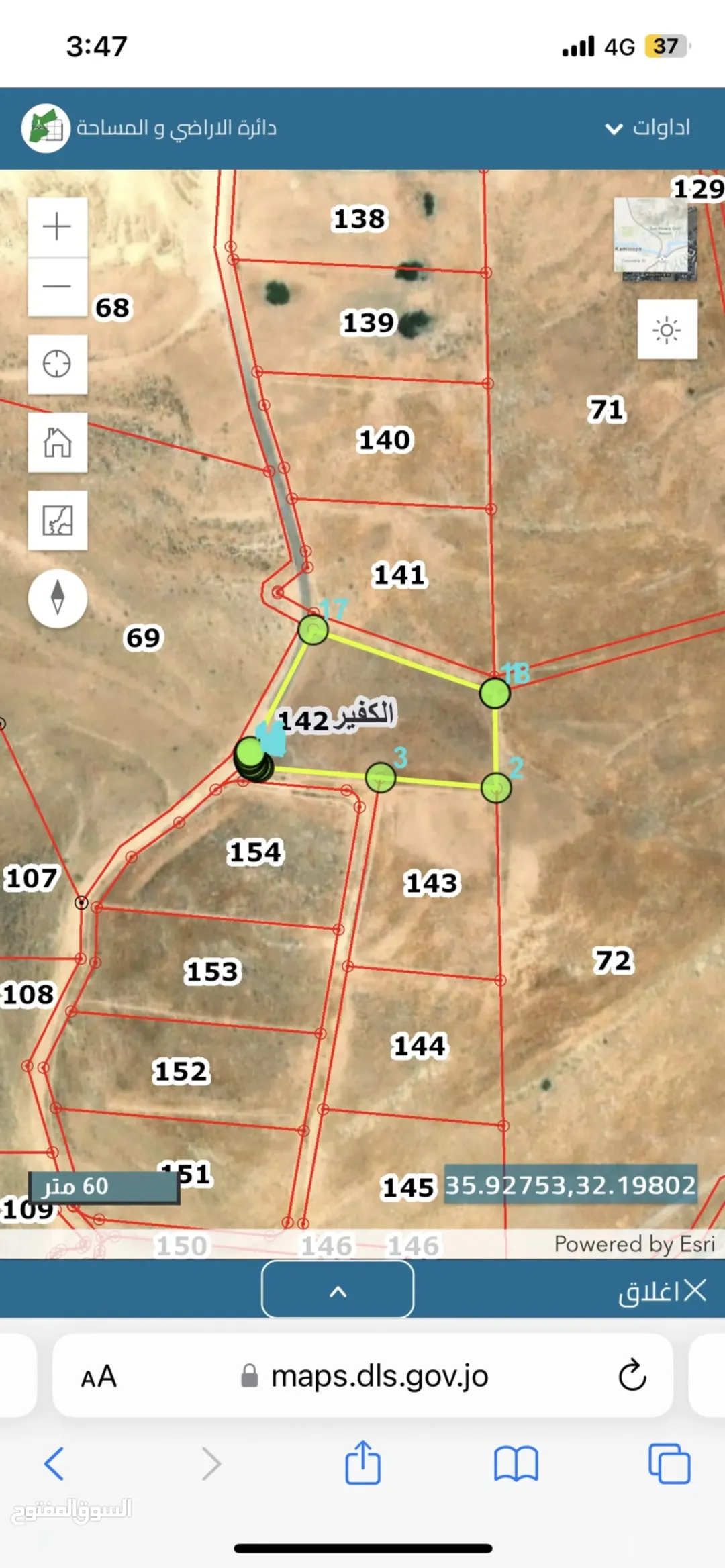This screenshot has height=1568, width=725.
Task: Open the AA text size menu
Action: (99, 1377)
